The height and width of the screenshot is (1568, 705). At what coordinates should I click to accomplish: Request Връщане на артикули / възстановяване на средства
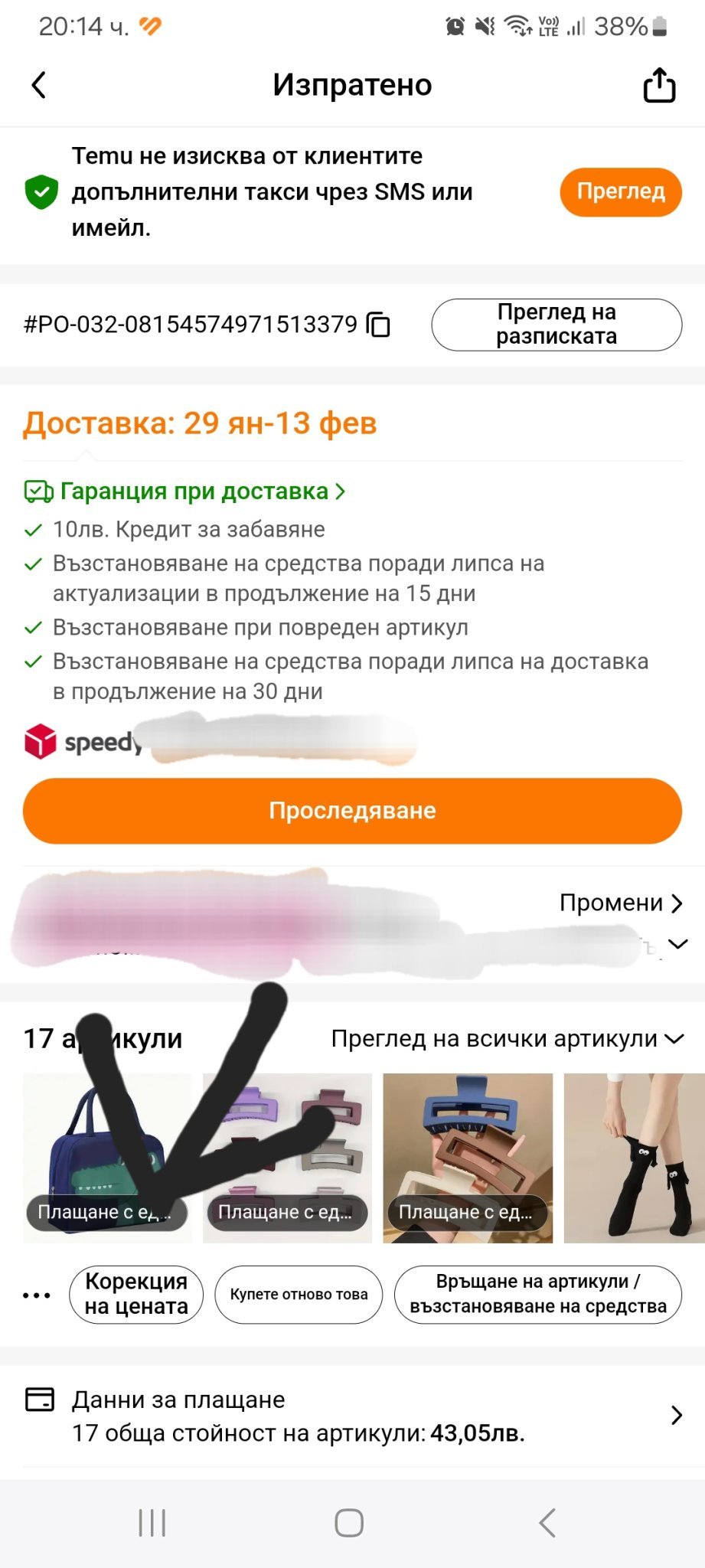[x=537, y=1295]
